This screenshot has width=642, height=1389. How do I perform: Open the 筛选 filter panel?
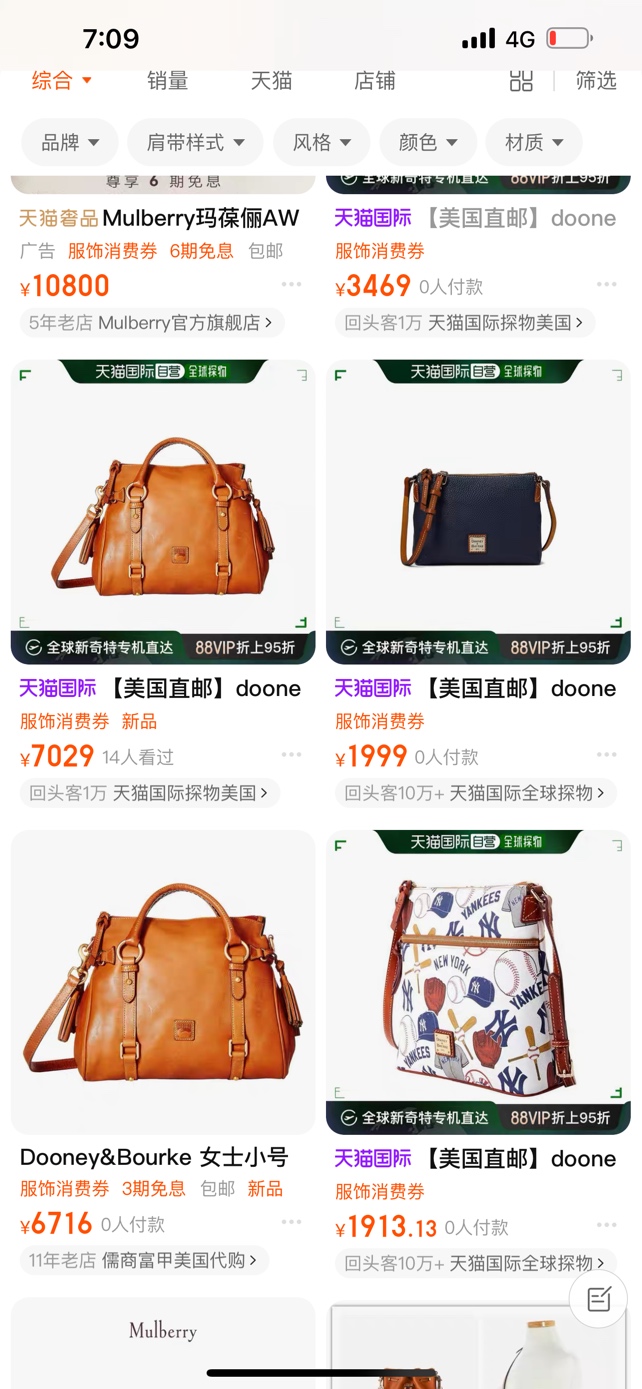point(596,81)
